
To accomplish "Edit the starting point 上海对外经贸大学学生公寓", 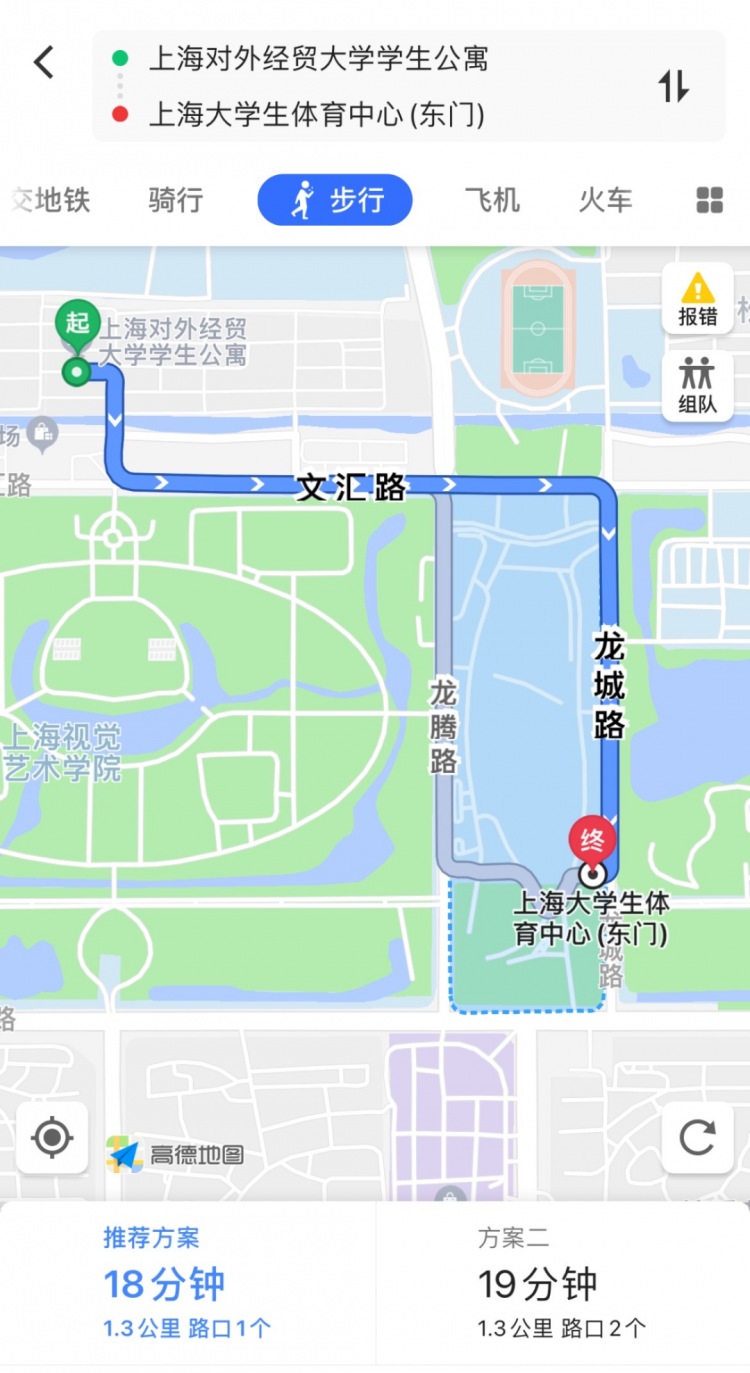I will click(318, 58).
